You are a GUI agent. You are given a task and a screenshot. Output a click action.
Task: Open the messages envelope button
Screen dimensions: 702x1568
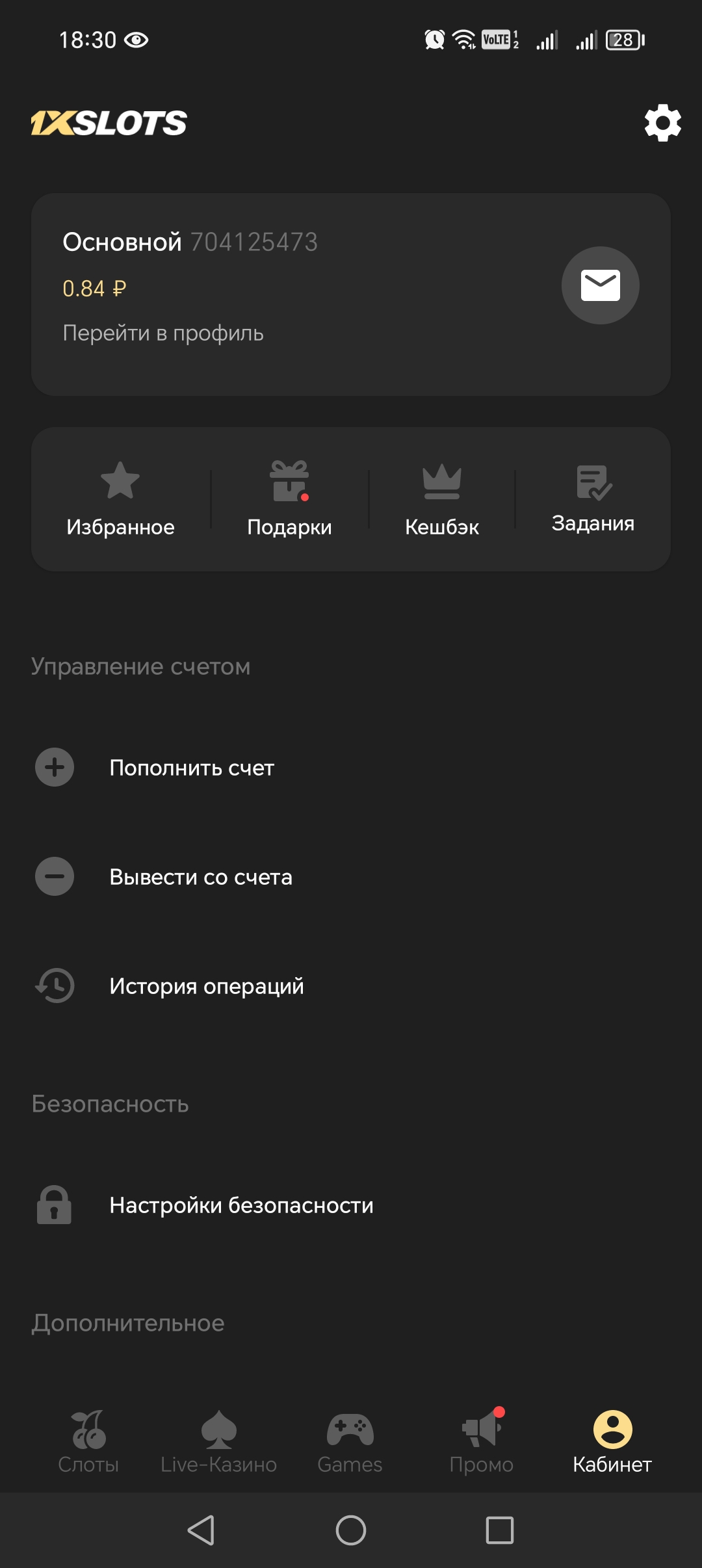[600, 285]
